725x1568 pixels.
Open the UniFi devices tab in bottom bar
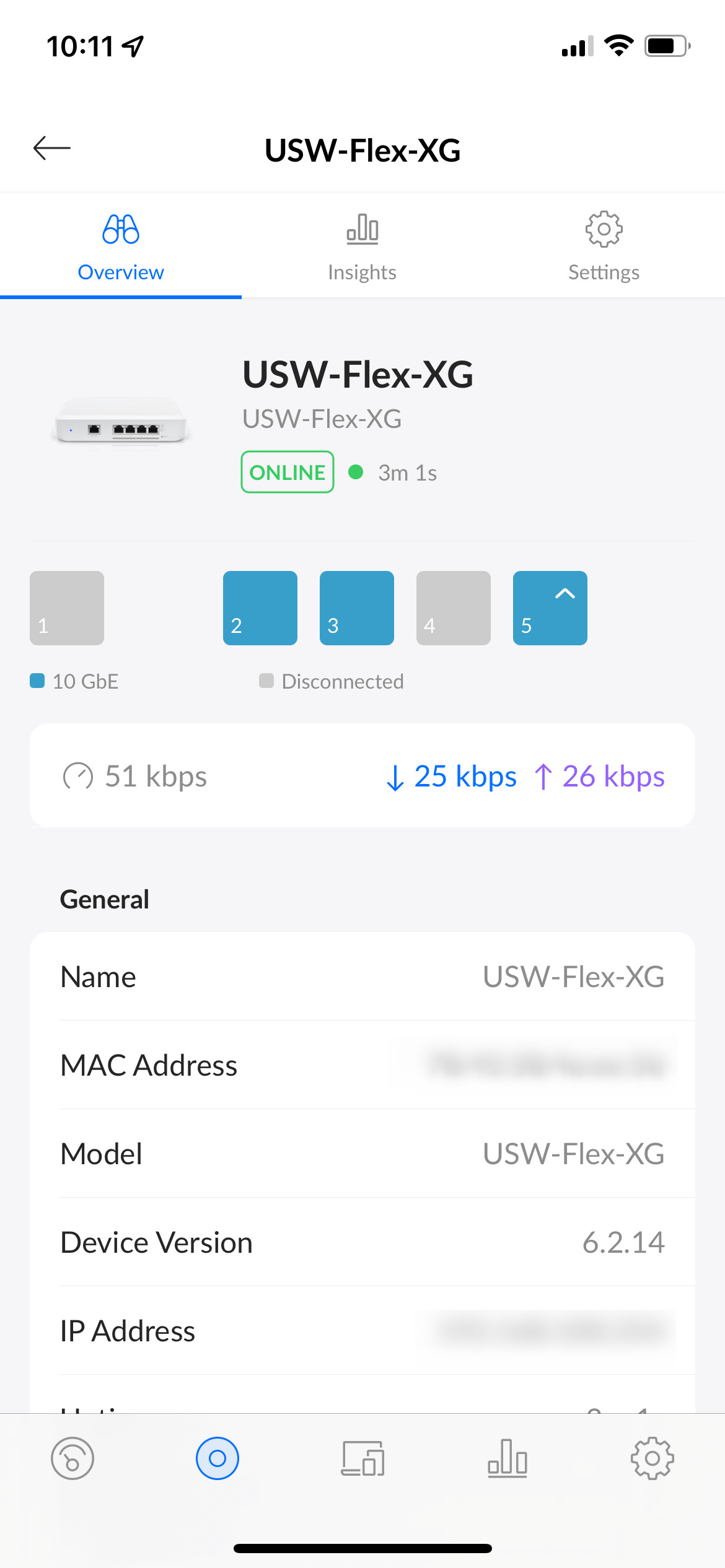pos(217,1458)
